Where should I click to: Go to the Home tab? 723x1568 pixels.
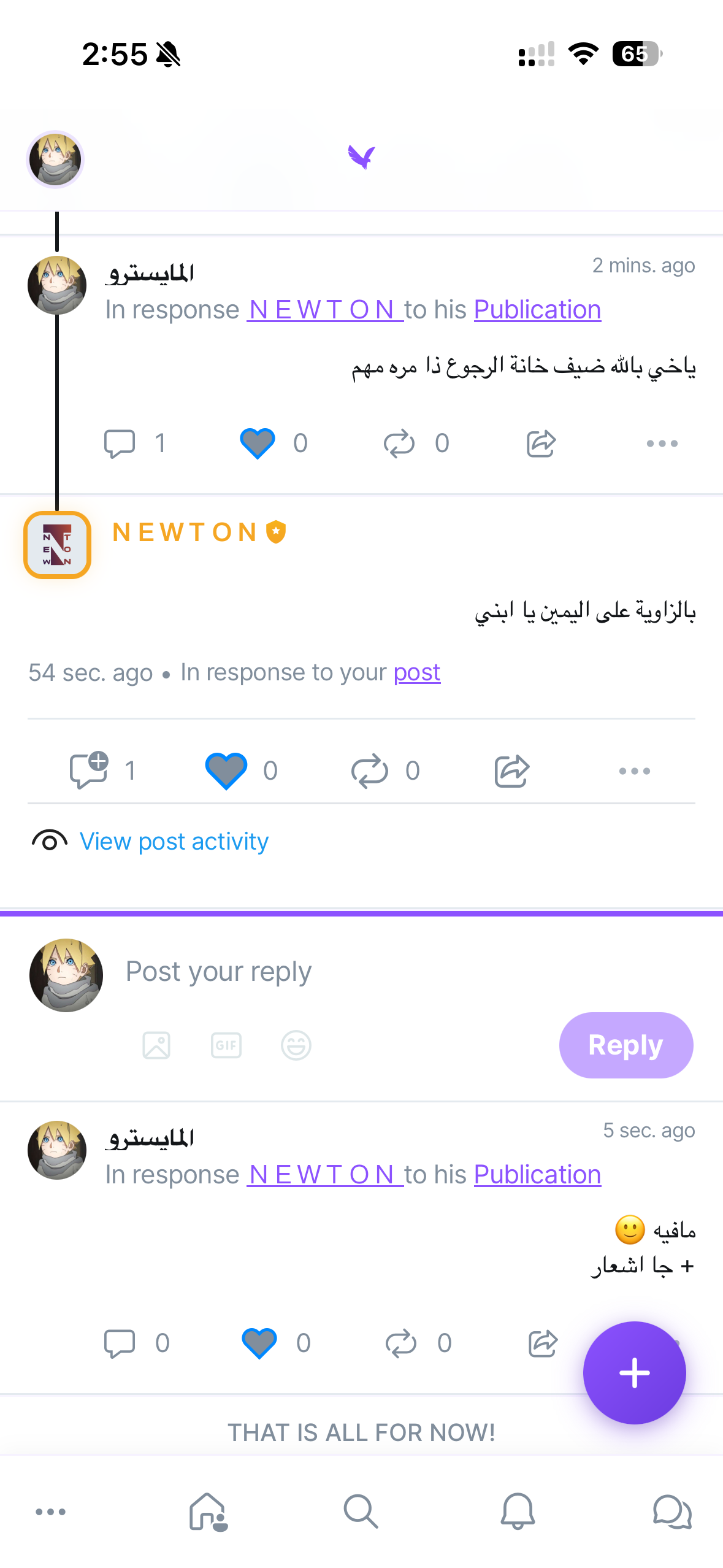207,1511
